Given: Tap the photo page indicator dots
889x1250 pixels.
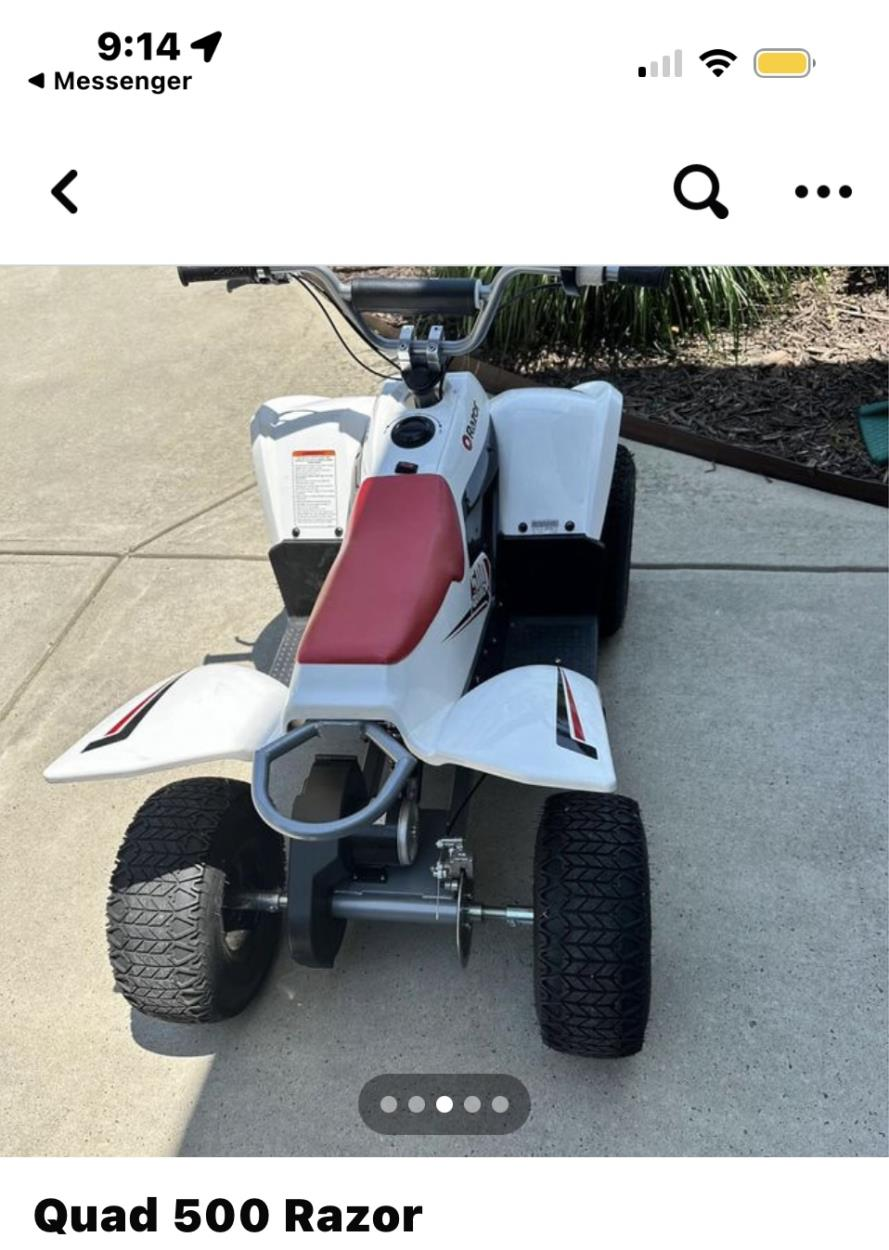Looking at the screenshot, I should click(444, 1104).
